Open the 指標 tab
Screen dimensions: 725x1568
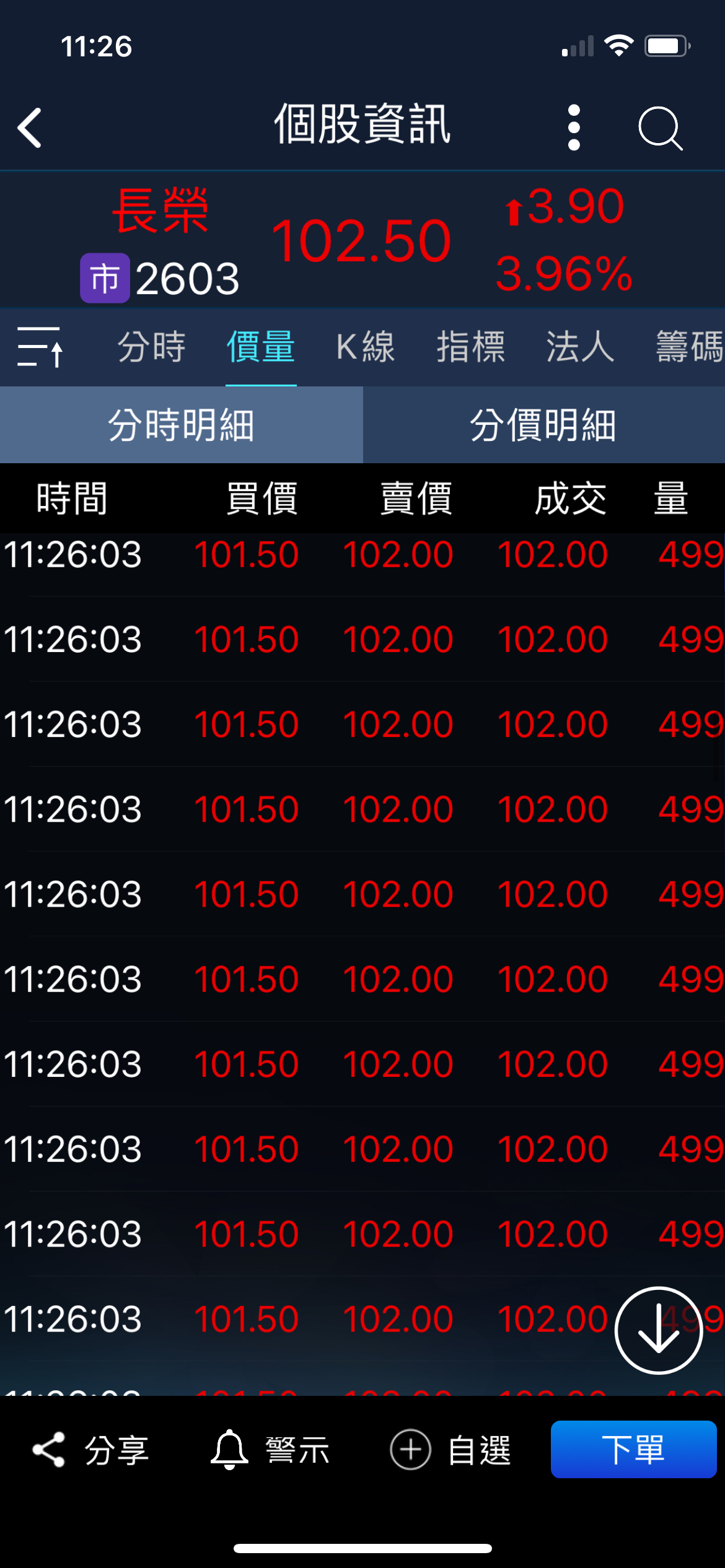click(471, 347)
